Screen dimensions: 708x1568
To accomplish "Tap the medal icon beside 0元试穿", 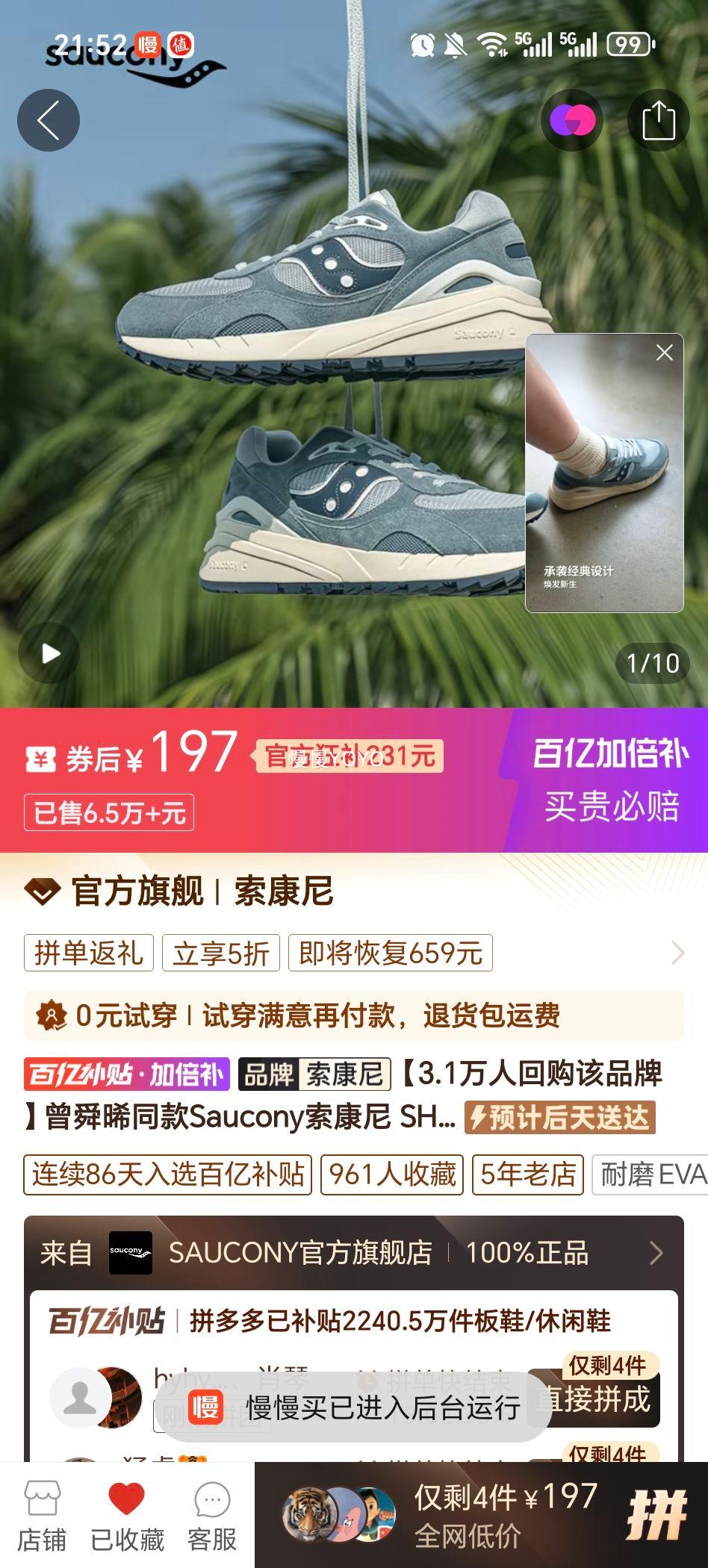I will [x=49, y=1014].
